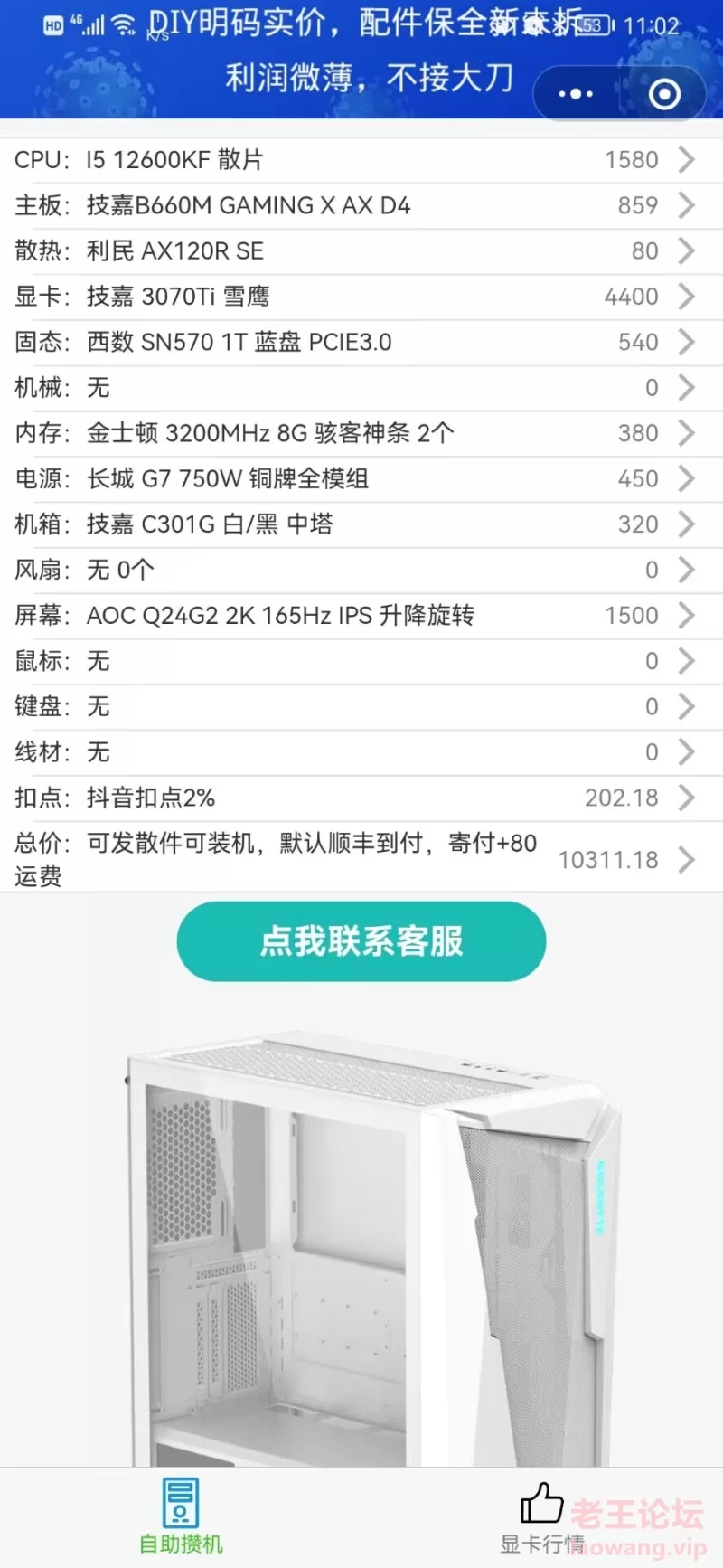Choose a 鼠标 mouse option
The height and width of the screenshot is (1568, 723).
[361, 661]
